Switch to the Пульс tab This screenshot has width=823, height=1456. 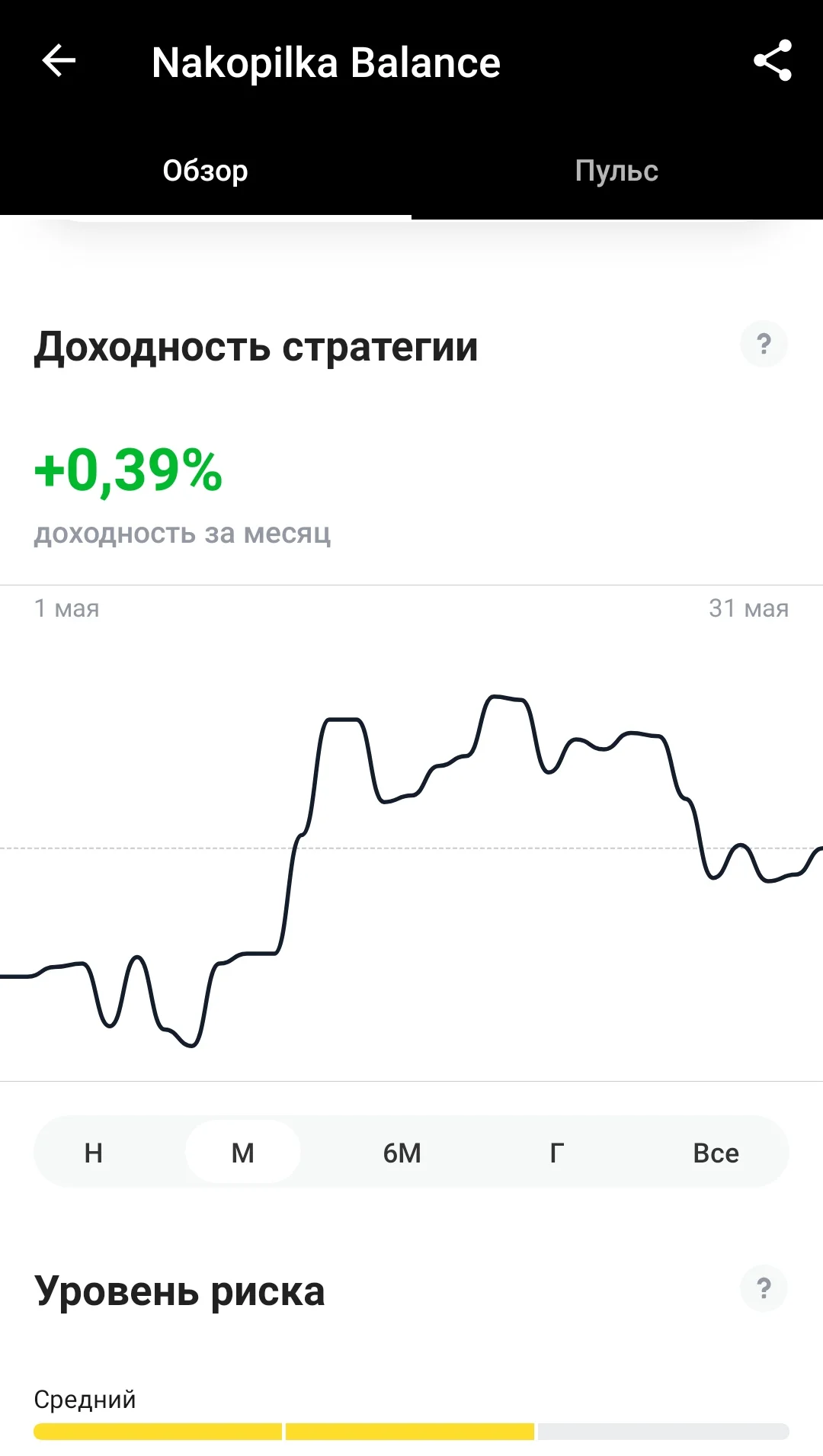(616, 171)
